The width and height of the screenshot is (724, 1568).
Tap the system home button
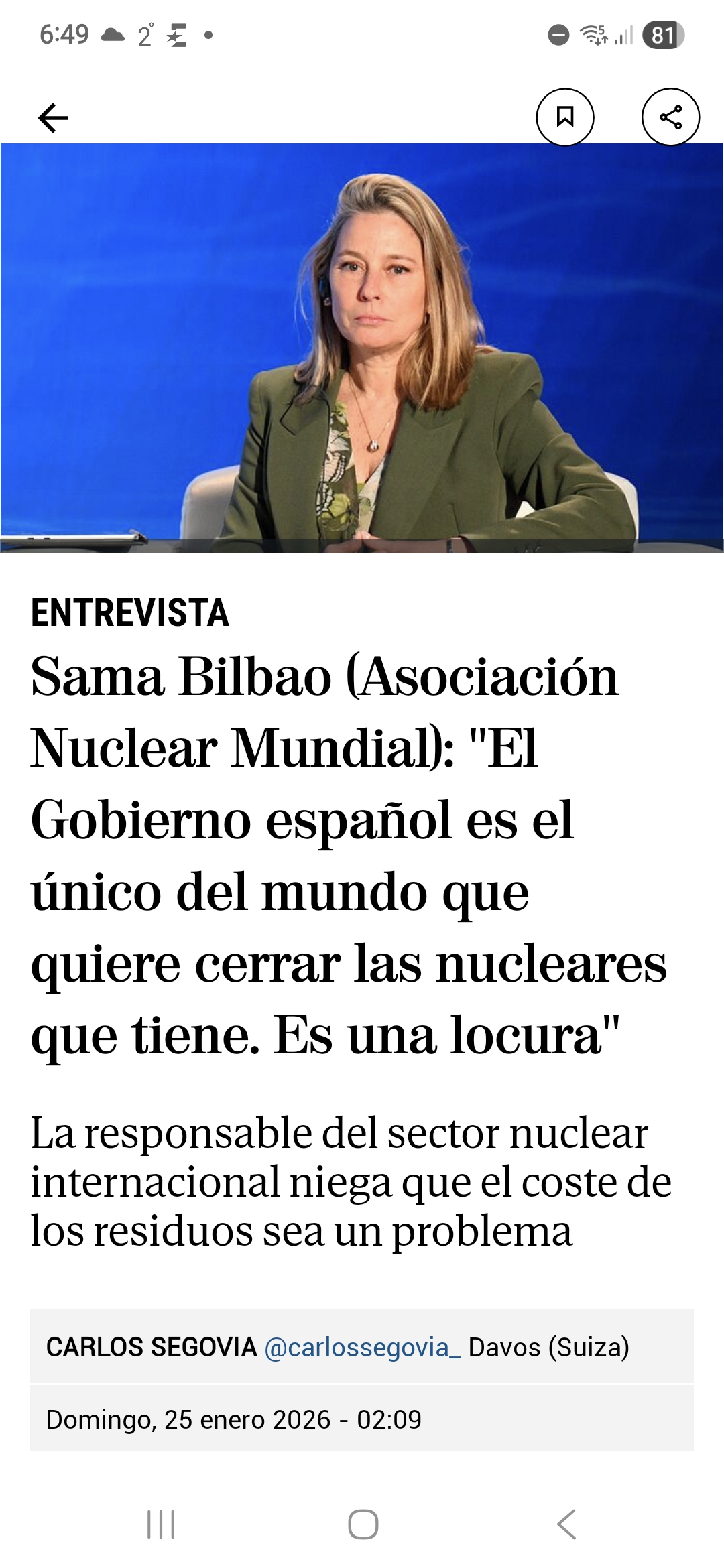(x=363, y=1524)
